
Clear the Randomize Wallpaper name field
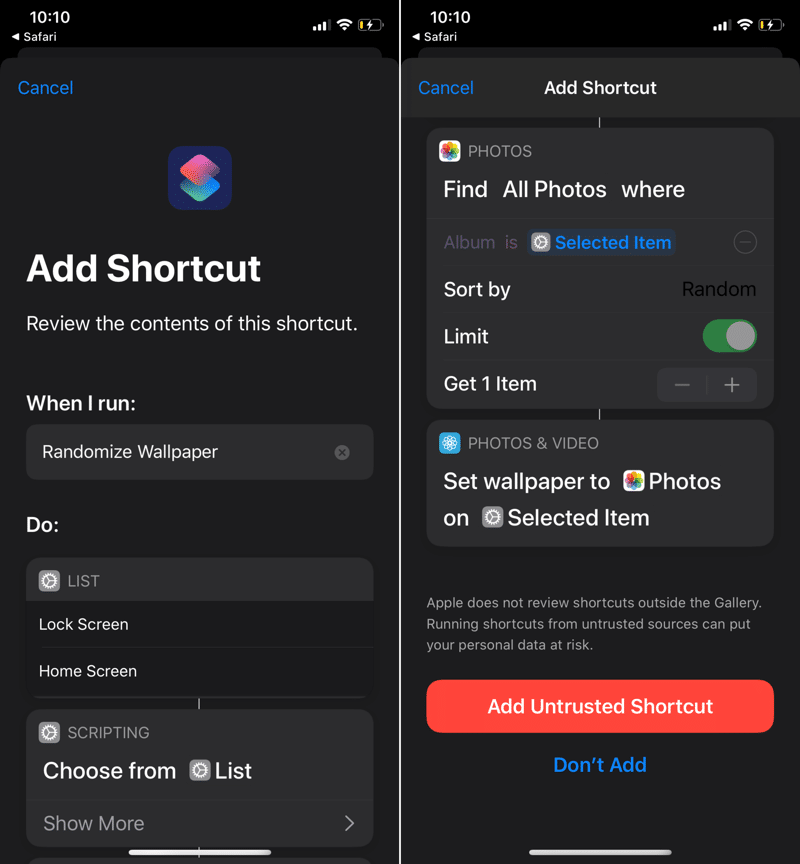pos(342,452)
